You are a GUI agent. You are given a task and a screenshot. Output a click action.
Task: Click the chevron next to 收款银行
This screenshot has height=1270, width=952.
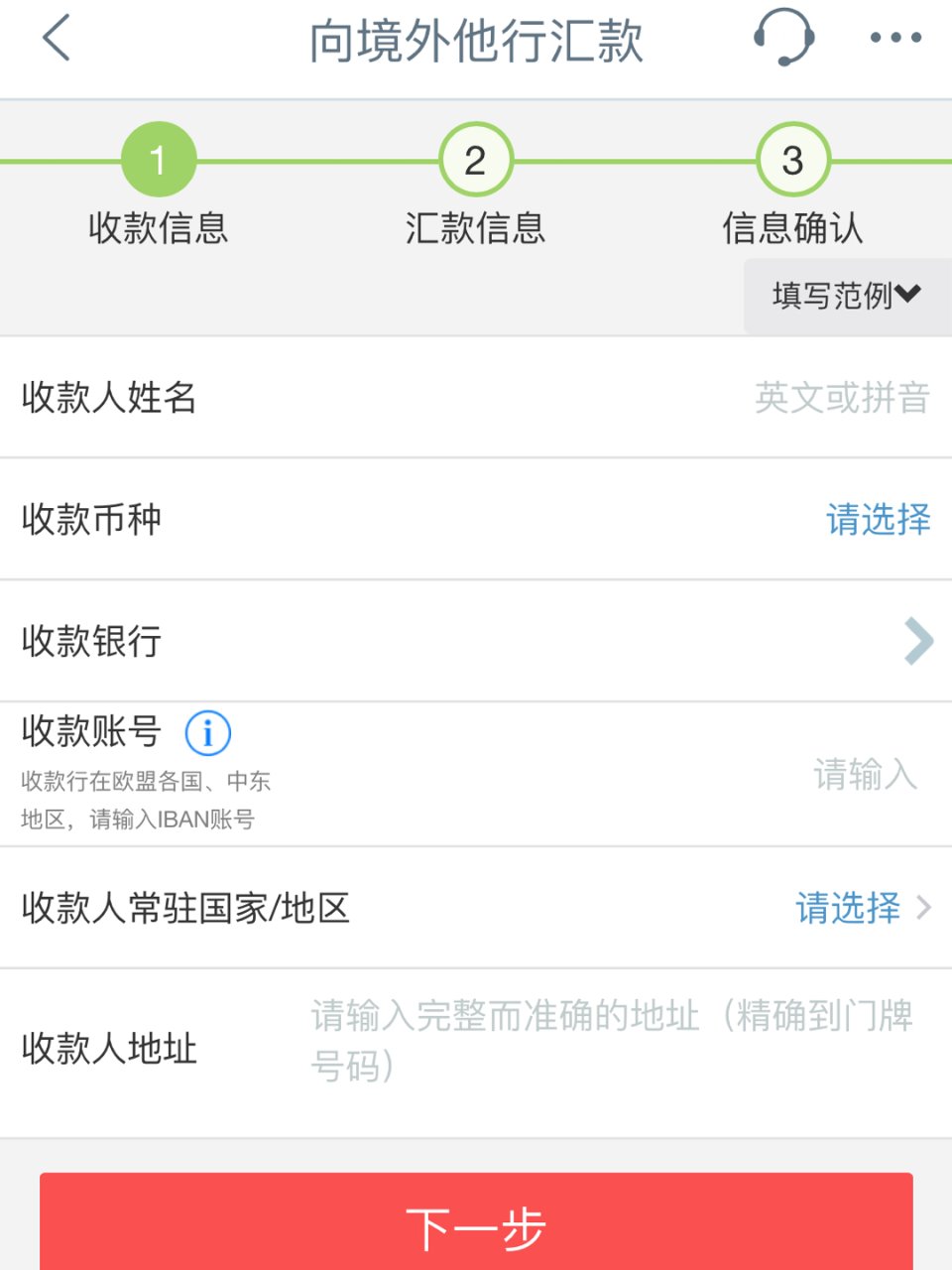916,640
